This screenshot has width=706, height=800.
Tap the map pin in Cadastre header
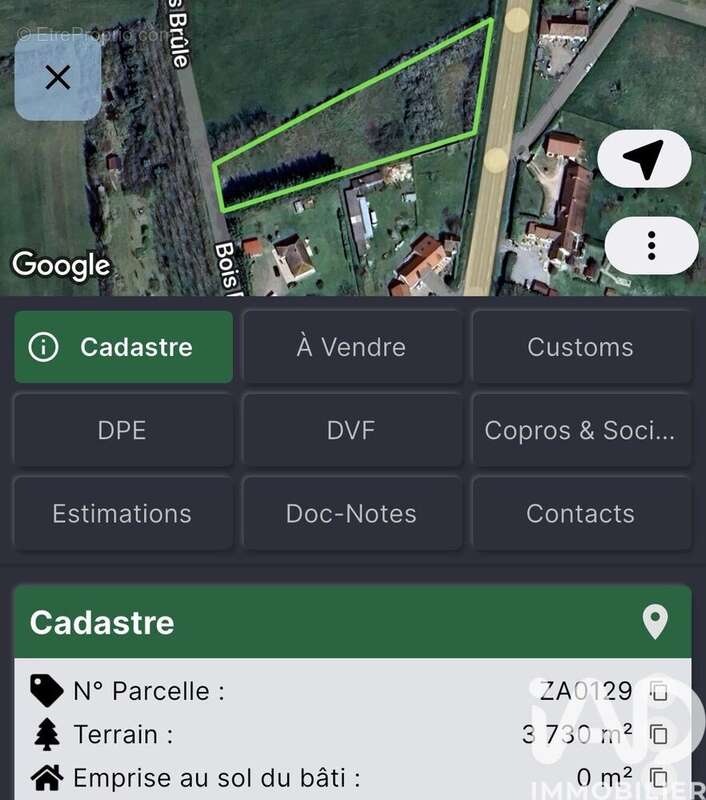[655, 622]
